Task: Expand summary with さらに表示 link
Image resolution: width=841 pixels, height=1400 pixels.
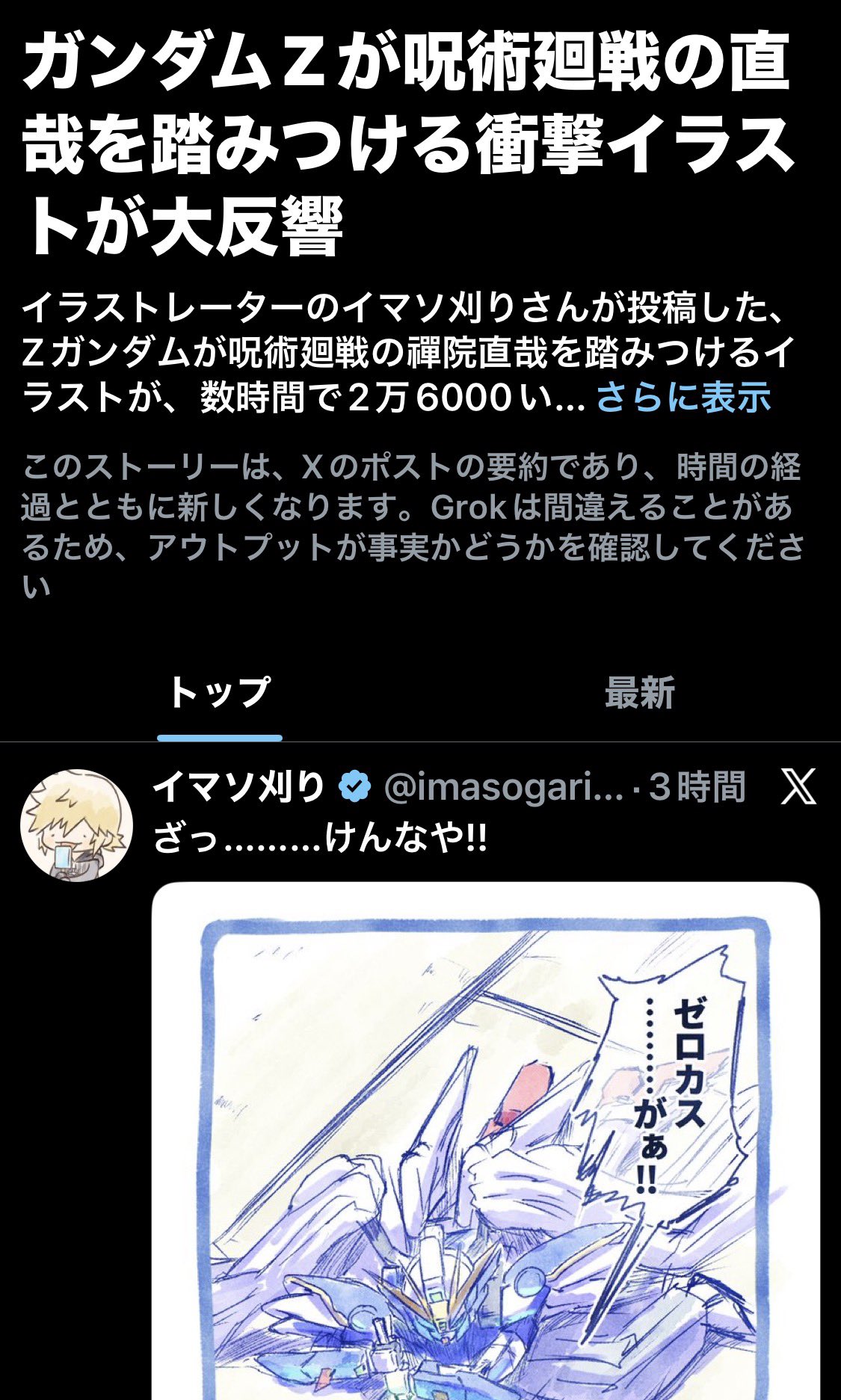Action: pos(683,397)
